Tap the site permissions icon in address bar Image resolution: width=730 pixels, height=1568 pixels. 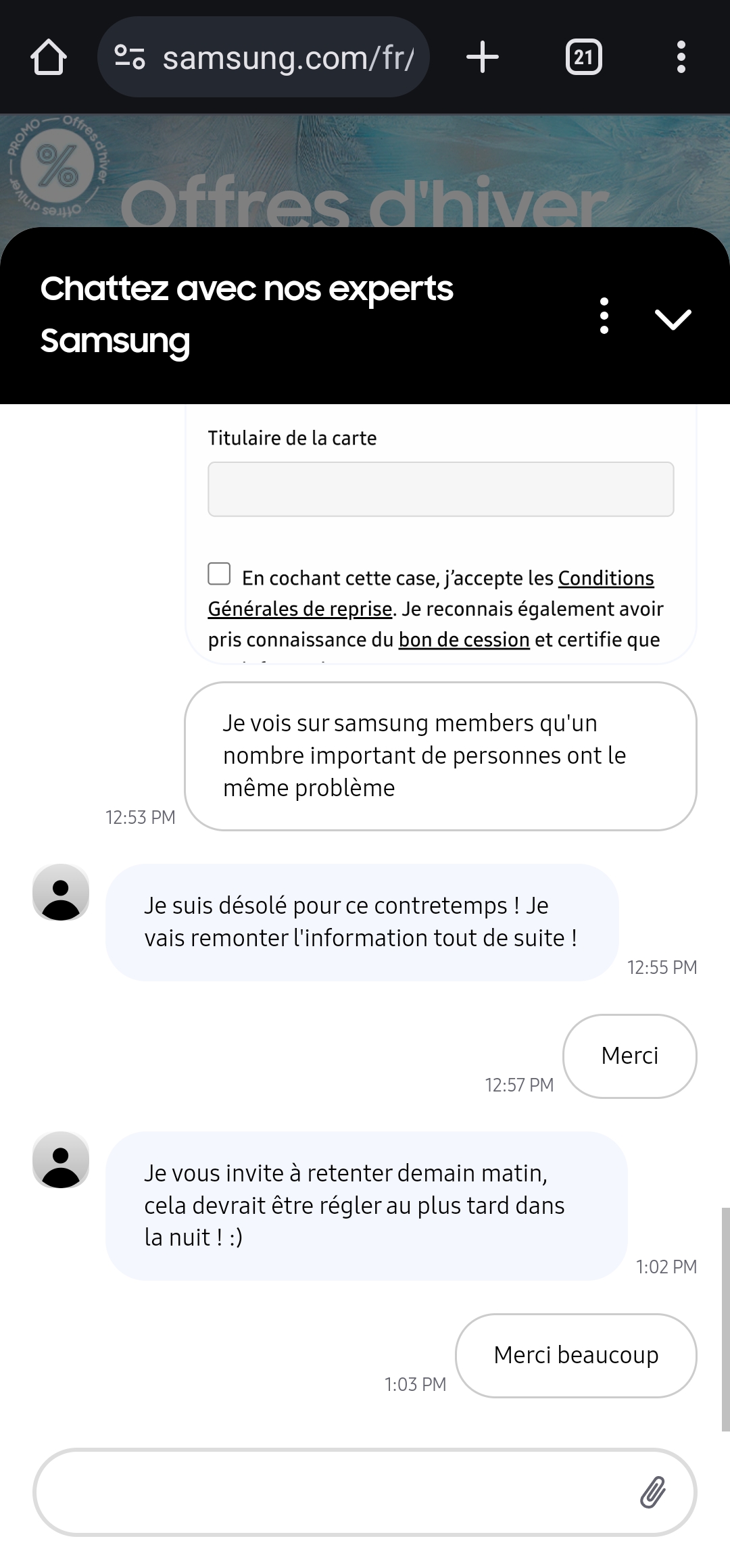tap(130, 57)
